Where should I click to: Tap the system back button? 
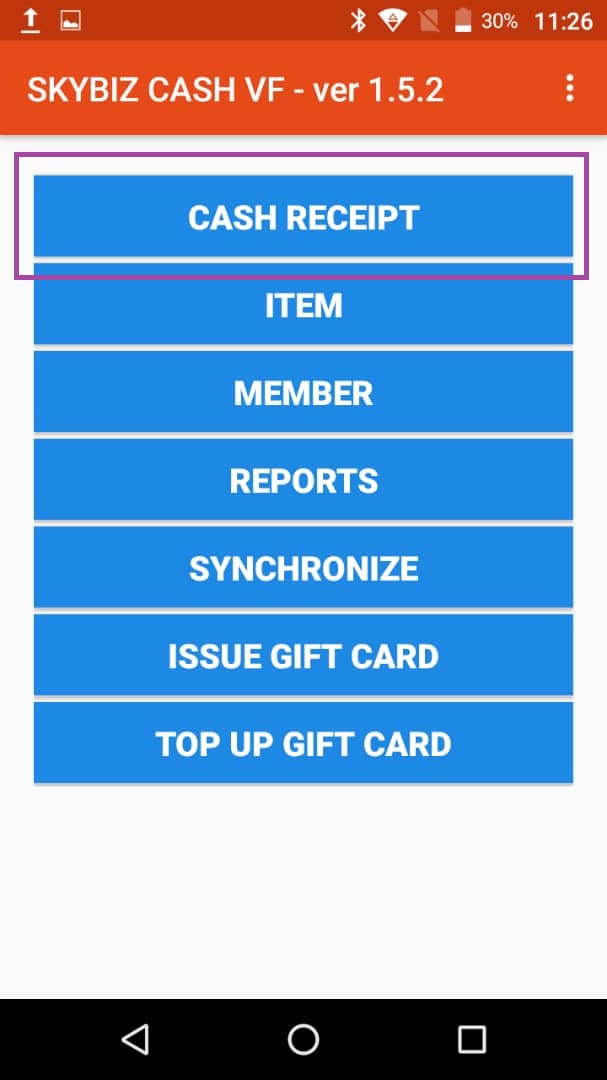tap(135, 1039)
